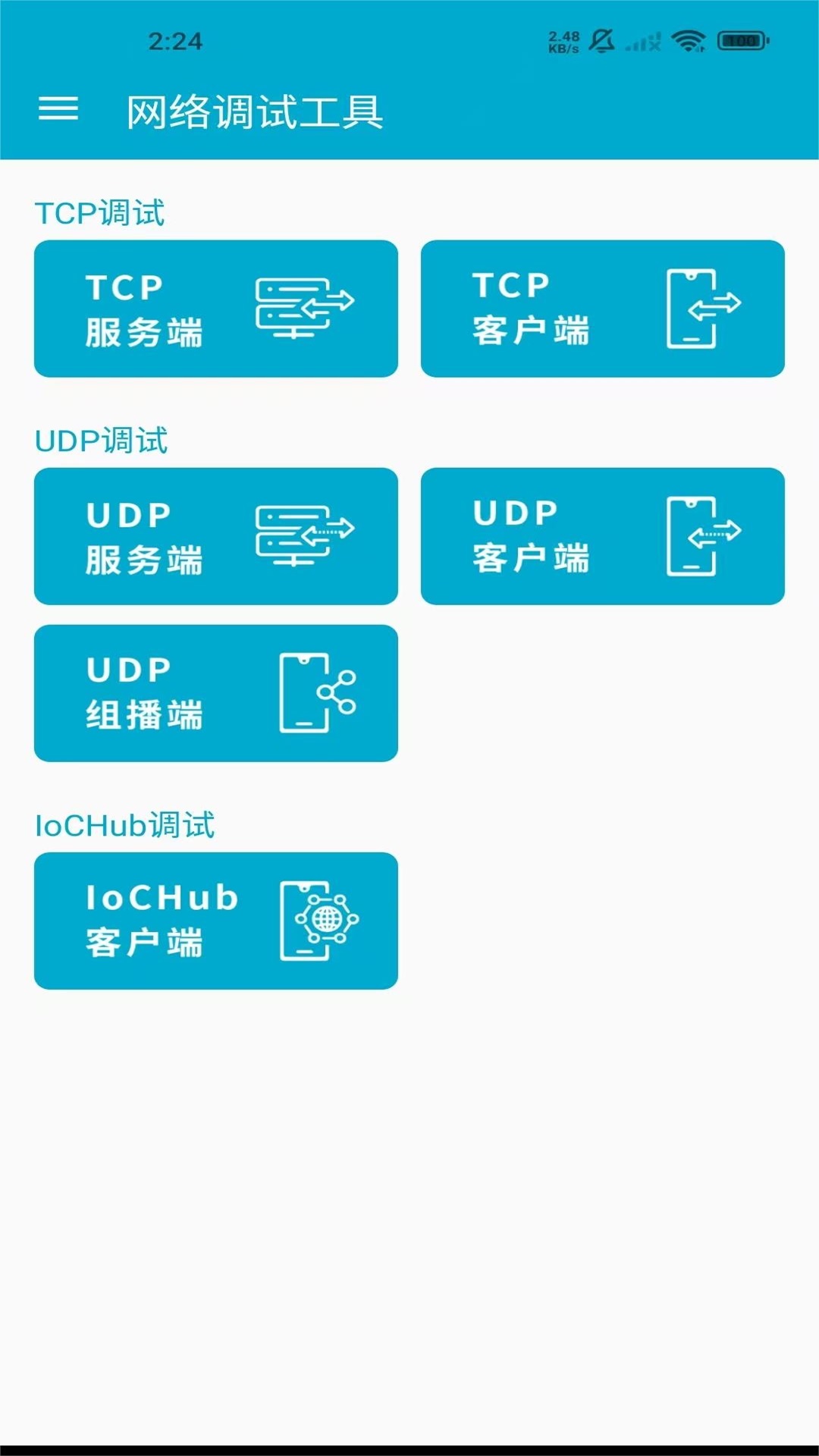Open the TCP服务端 debugging tool
The image size is (819, 1456).
(x=216, y=308)
